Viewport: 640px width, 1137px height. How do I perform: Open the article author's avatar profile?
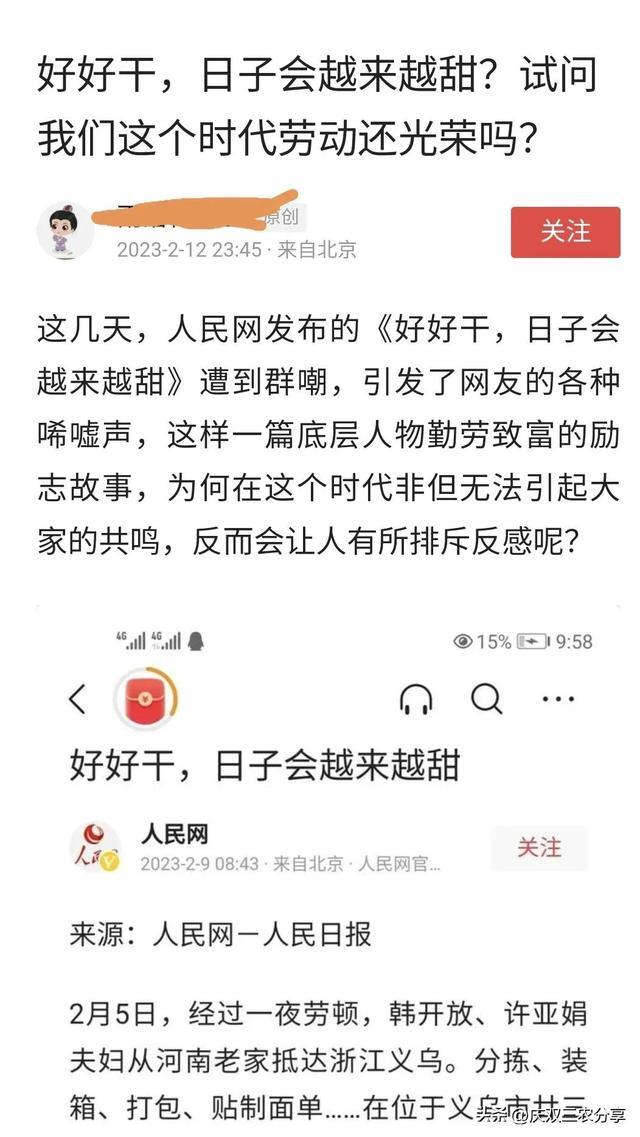pos(65,231)
